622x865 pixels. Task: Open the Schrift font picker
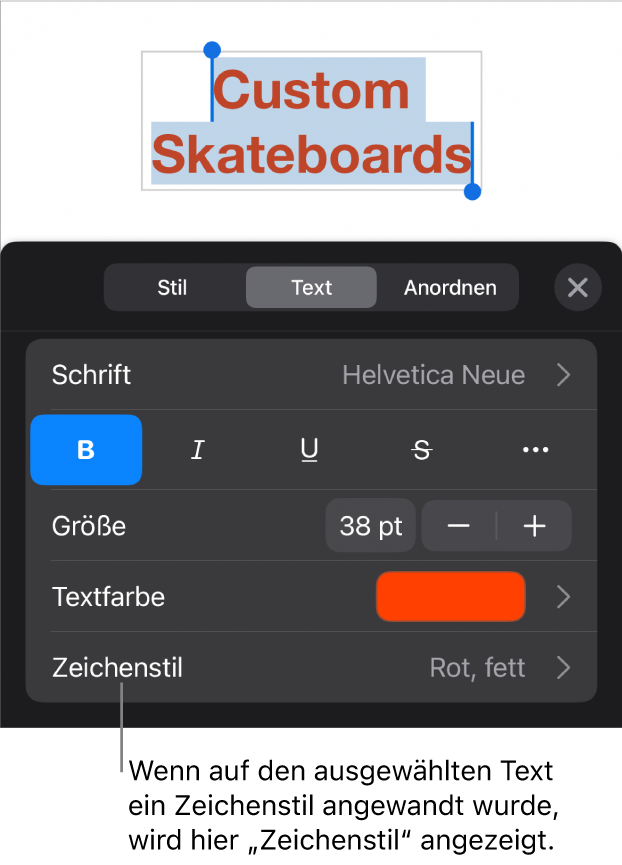click(x=311, y=375)
